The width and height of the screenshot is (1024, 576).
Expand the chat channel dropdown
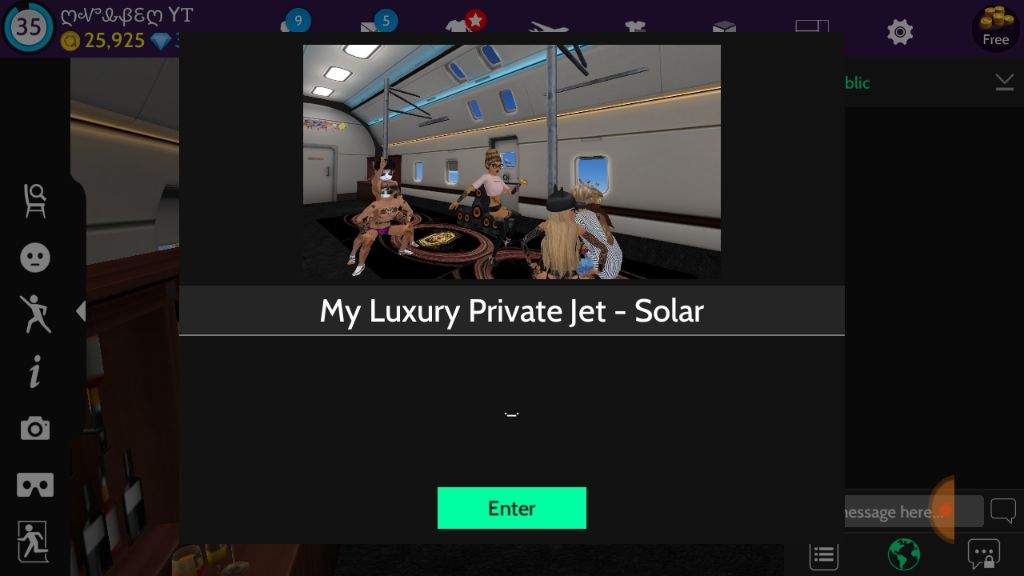point(1004,83)
